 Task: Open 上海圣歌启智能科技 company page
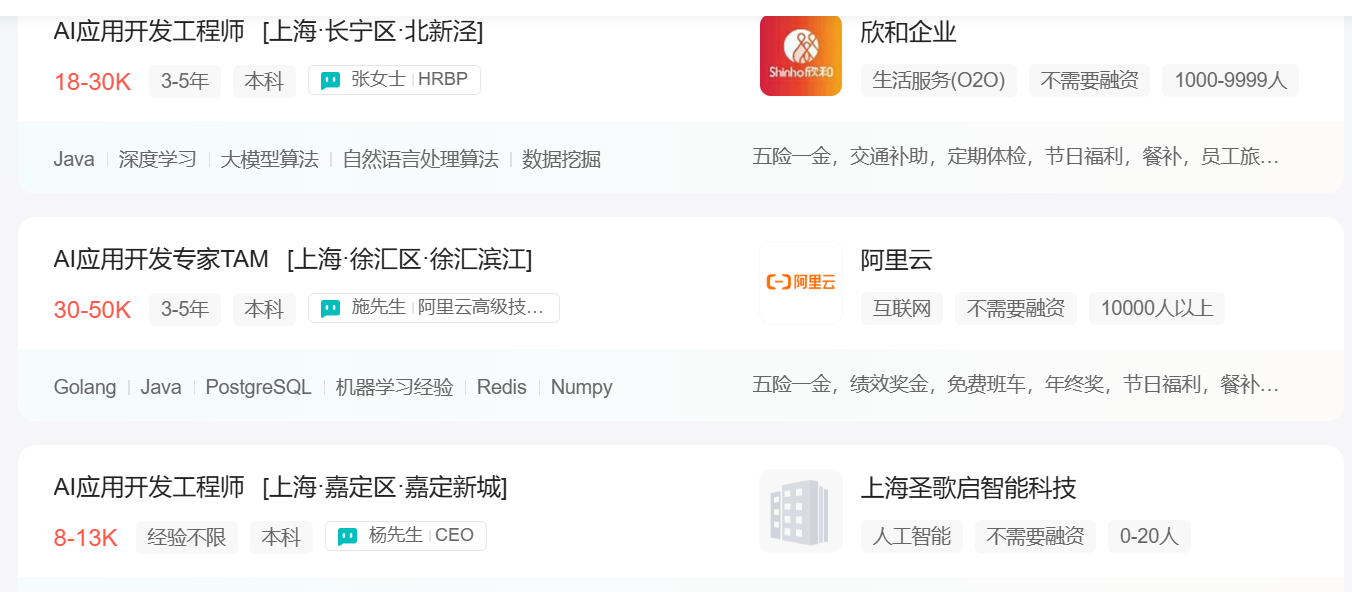click(x=968, y=488)
